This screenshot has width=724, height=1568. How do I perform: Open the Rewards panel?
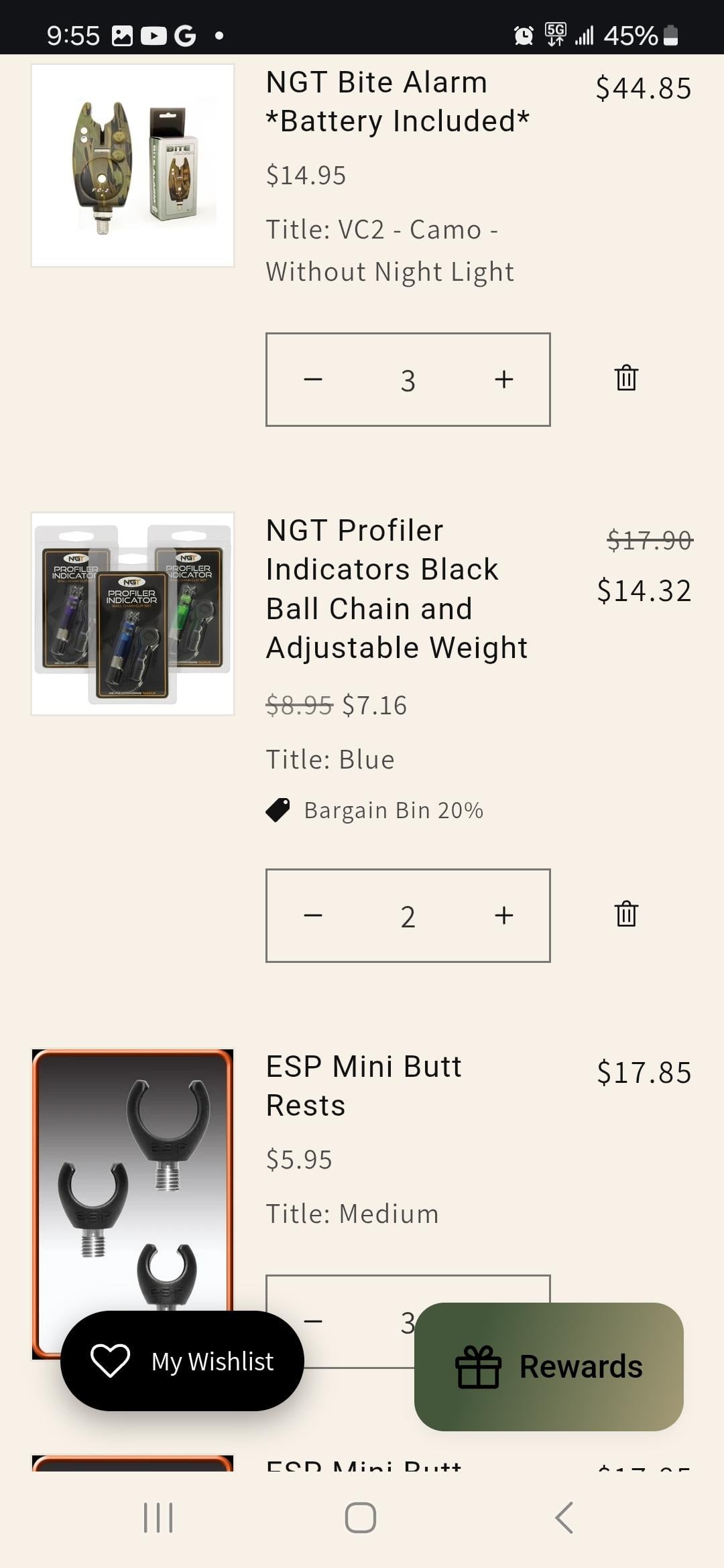coord(548,1366)
